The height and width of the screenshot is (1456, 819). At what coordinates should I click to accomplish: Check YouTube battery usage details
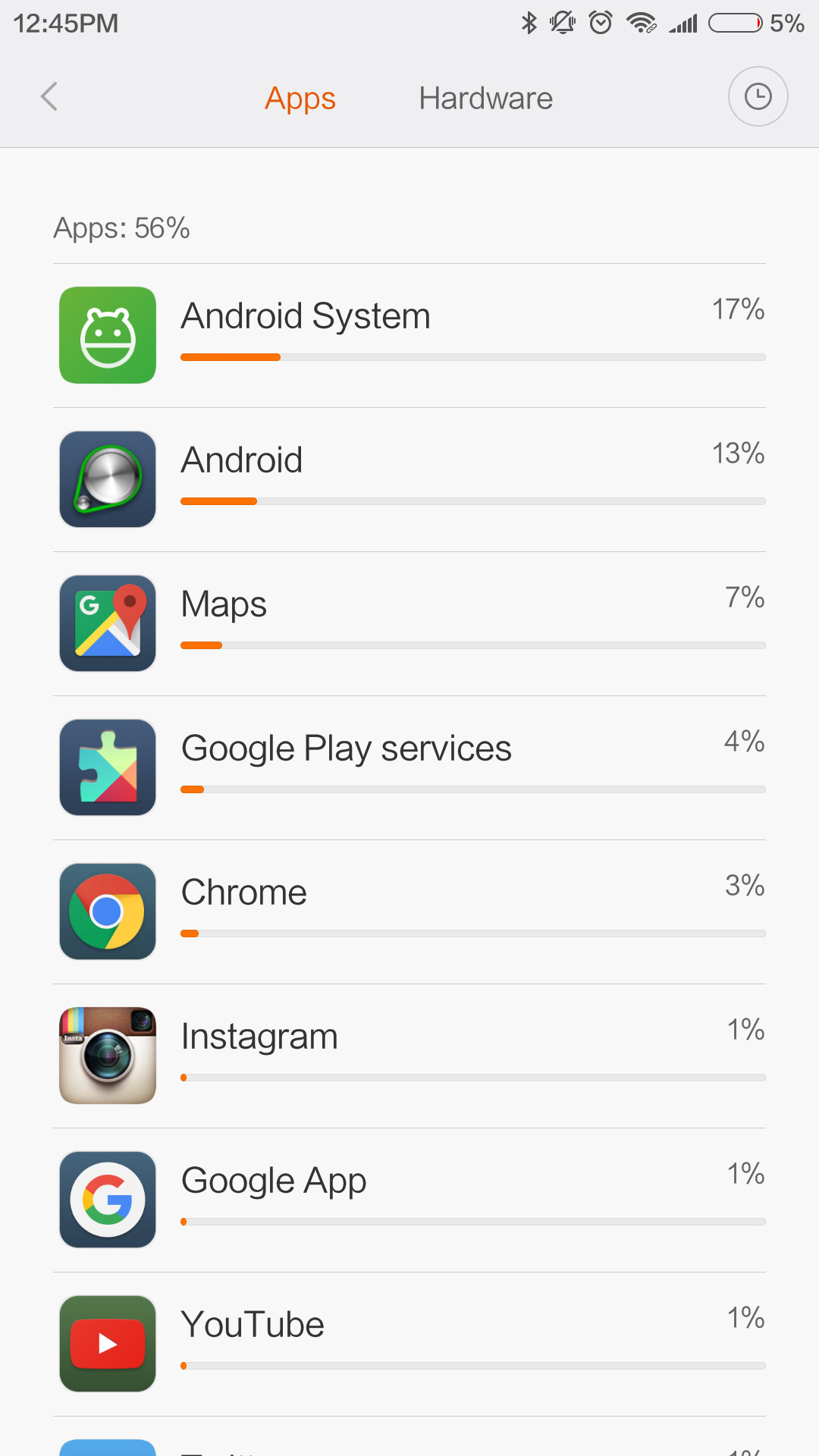409,1344
